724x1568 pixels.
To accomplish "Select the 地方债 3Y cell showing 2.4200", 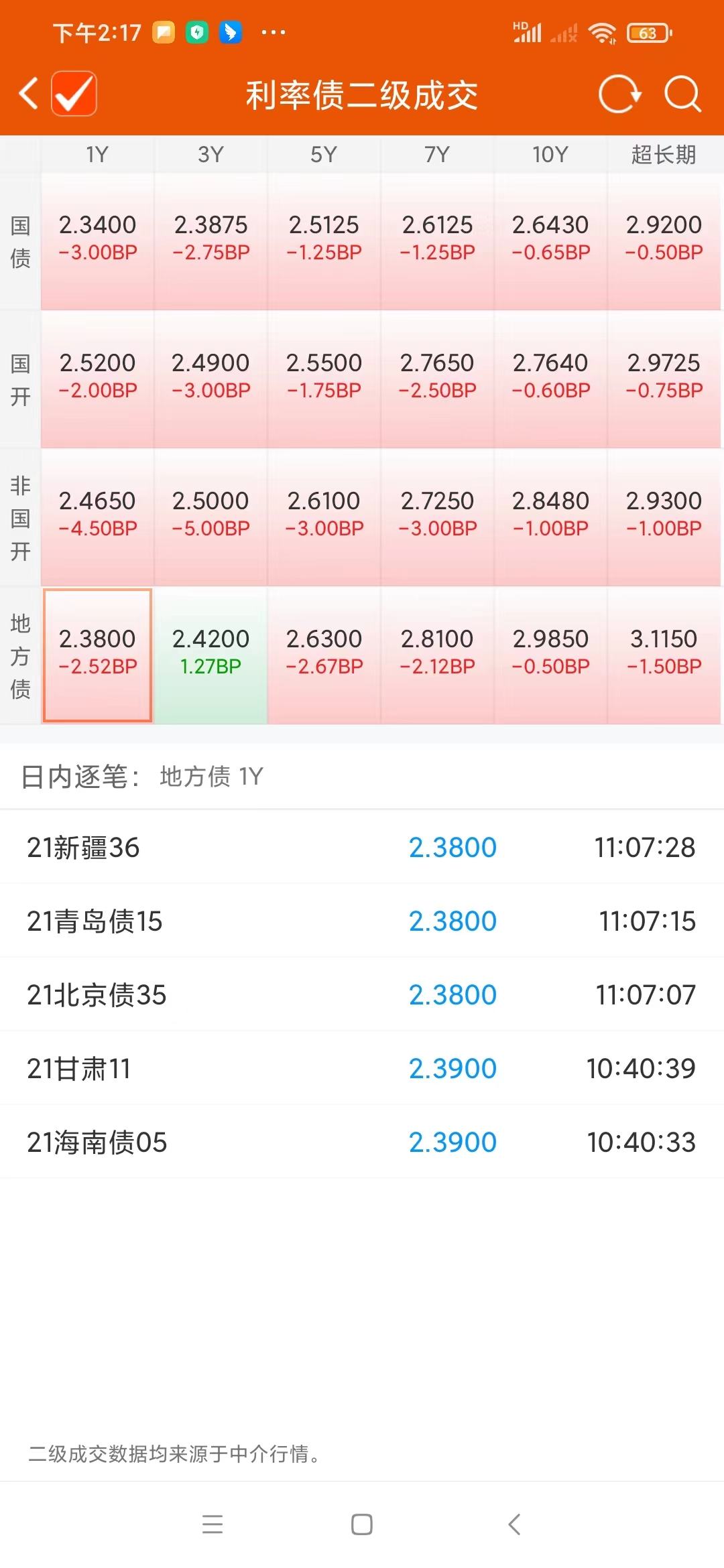I will click(210, 653).
